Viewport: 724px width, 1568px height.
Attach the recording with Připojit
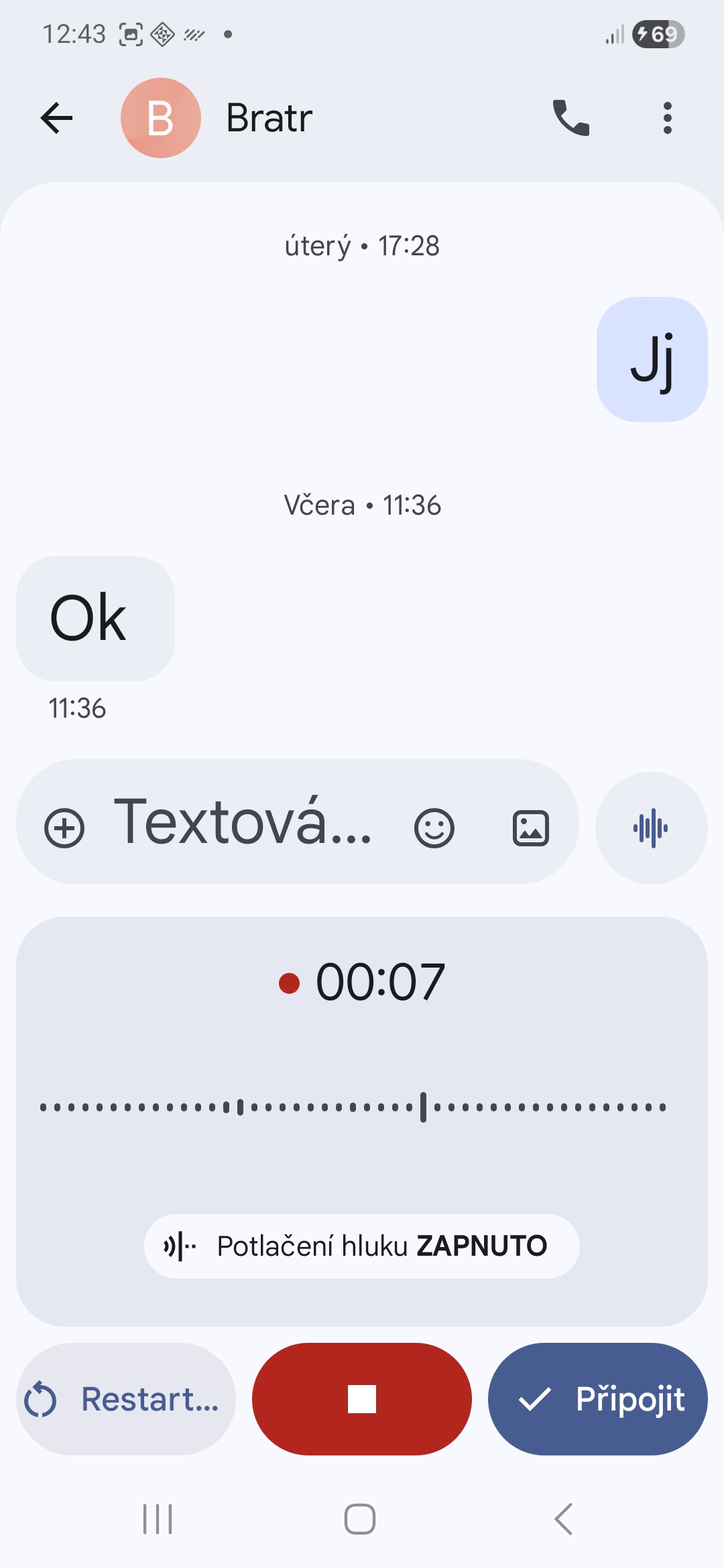598,1399
